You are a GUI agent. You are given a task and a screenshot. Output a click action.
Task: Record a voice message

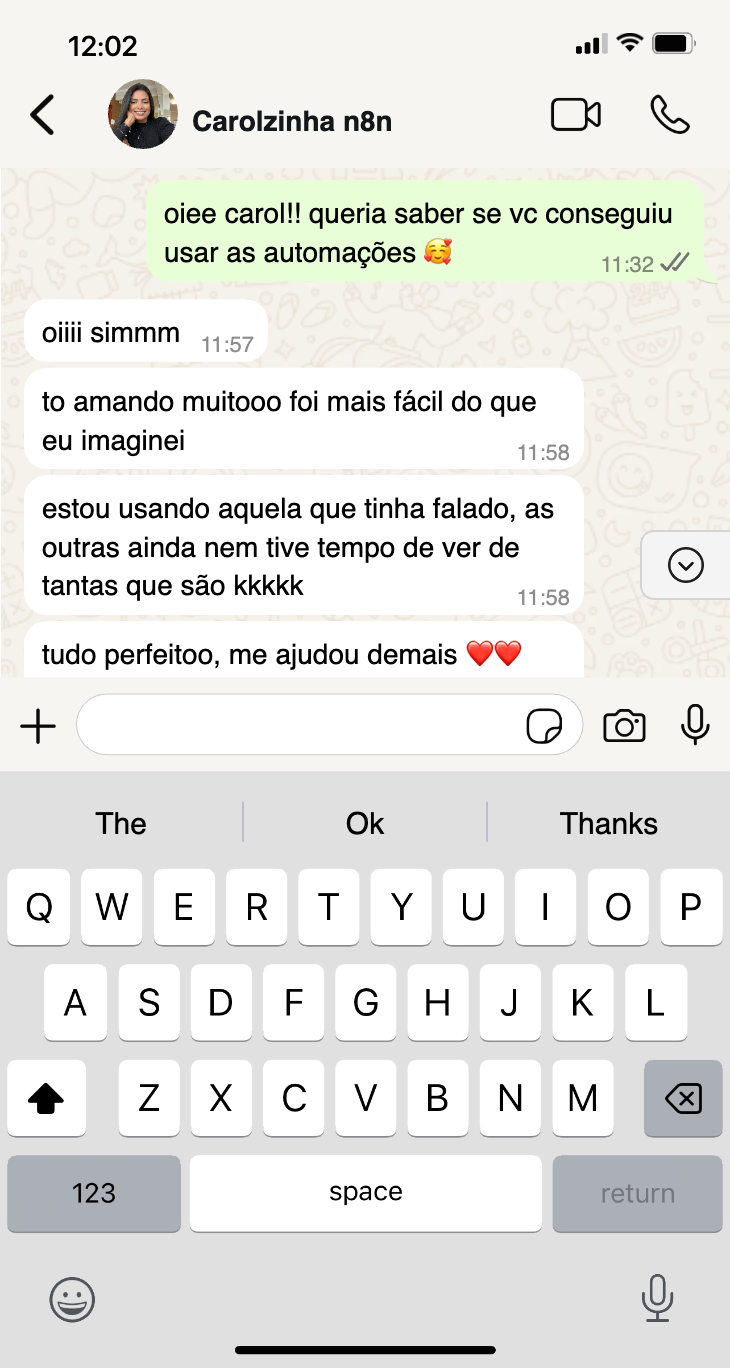click(x=695, y=726)
